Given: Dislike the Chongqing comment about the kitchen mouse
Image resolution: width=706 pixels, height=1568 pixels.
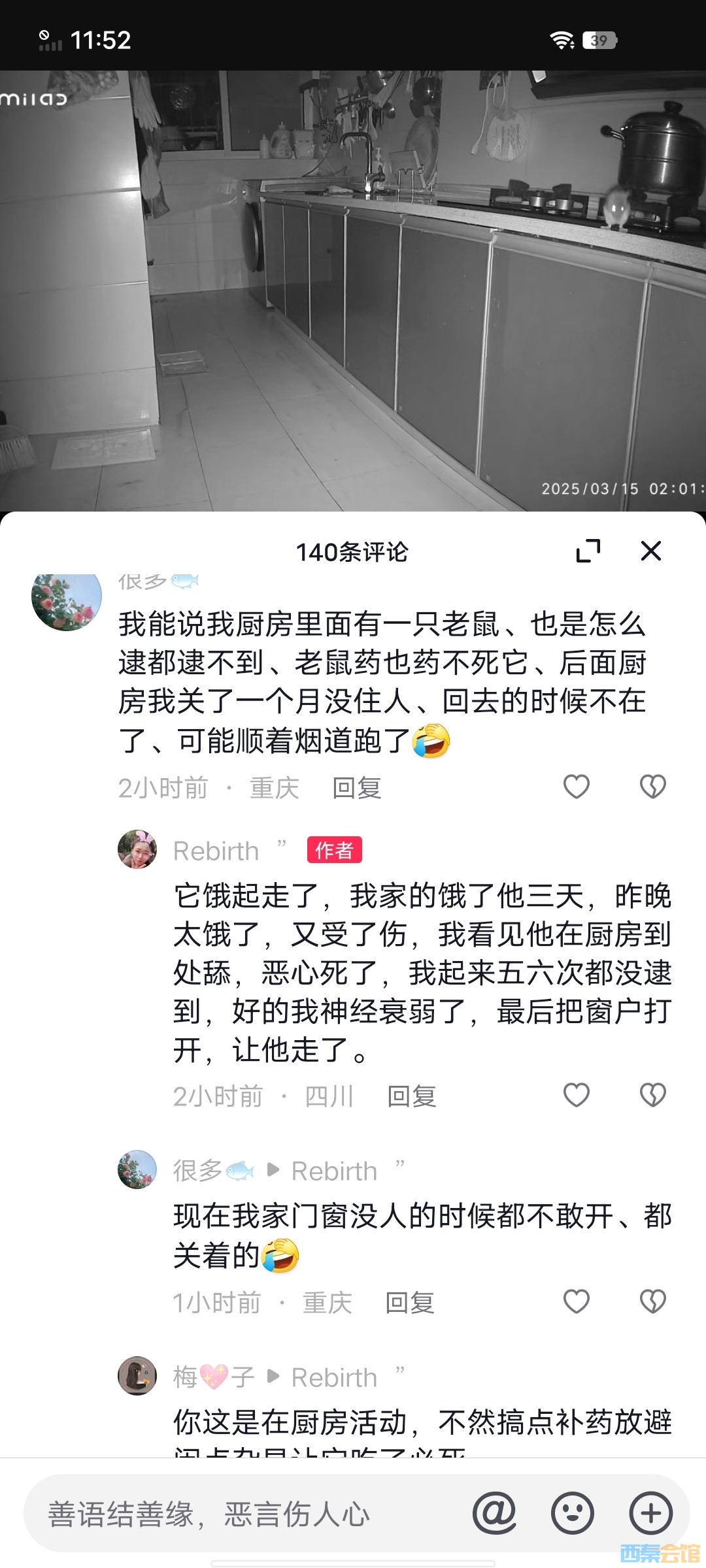Looking at the screenshot, I should (x=652, y=787).
